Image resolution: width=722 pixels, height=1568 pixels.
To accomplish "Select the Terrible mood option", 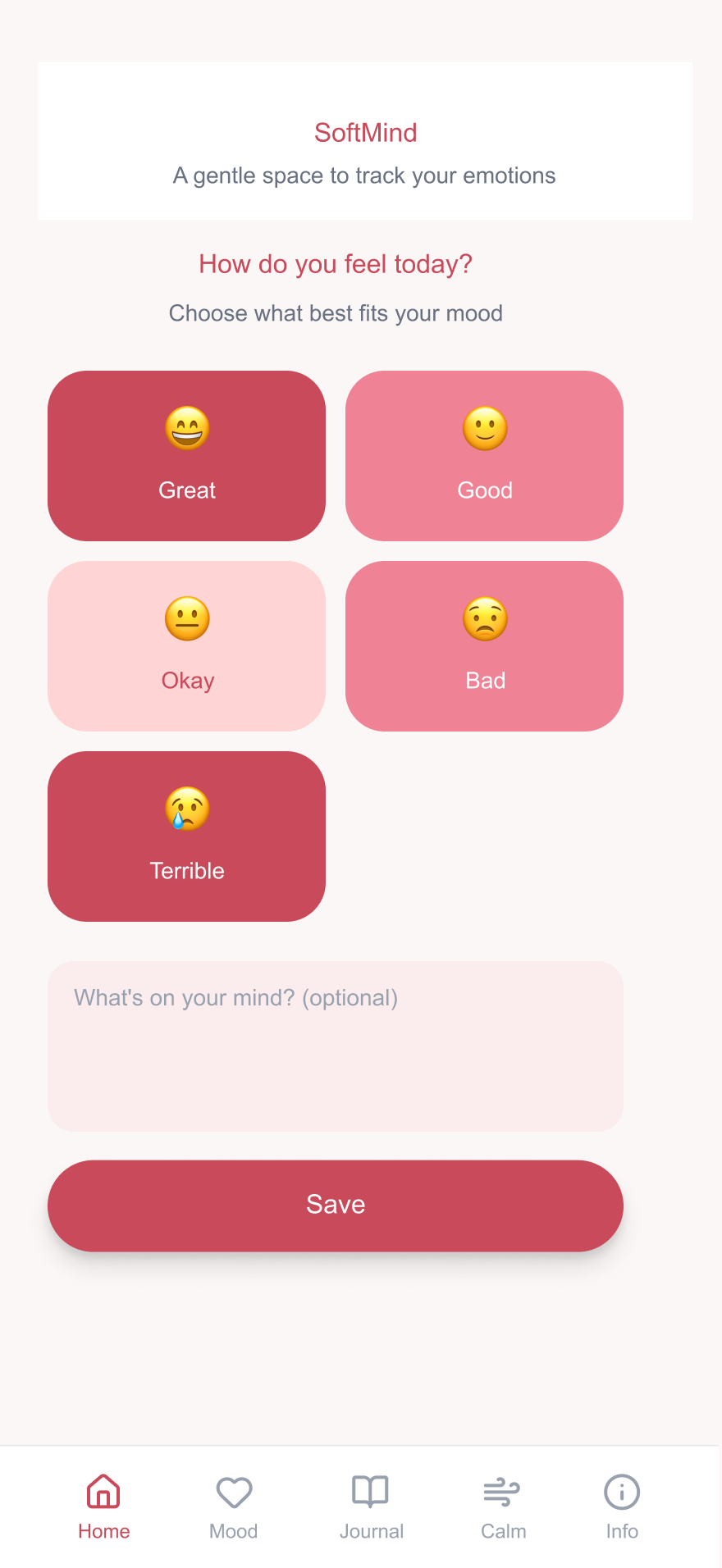I will 186,836.
